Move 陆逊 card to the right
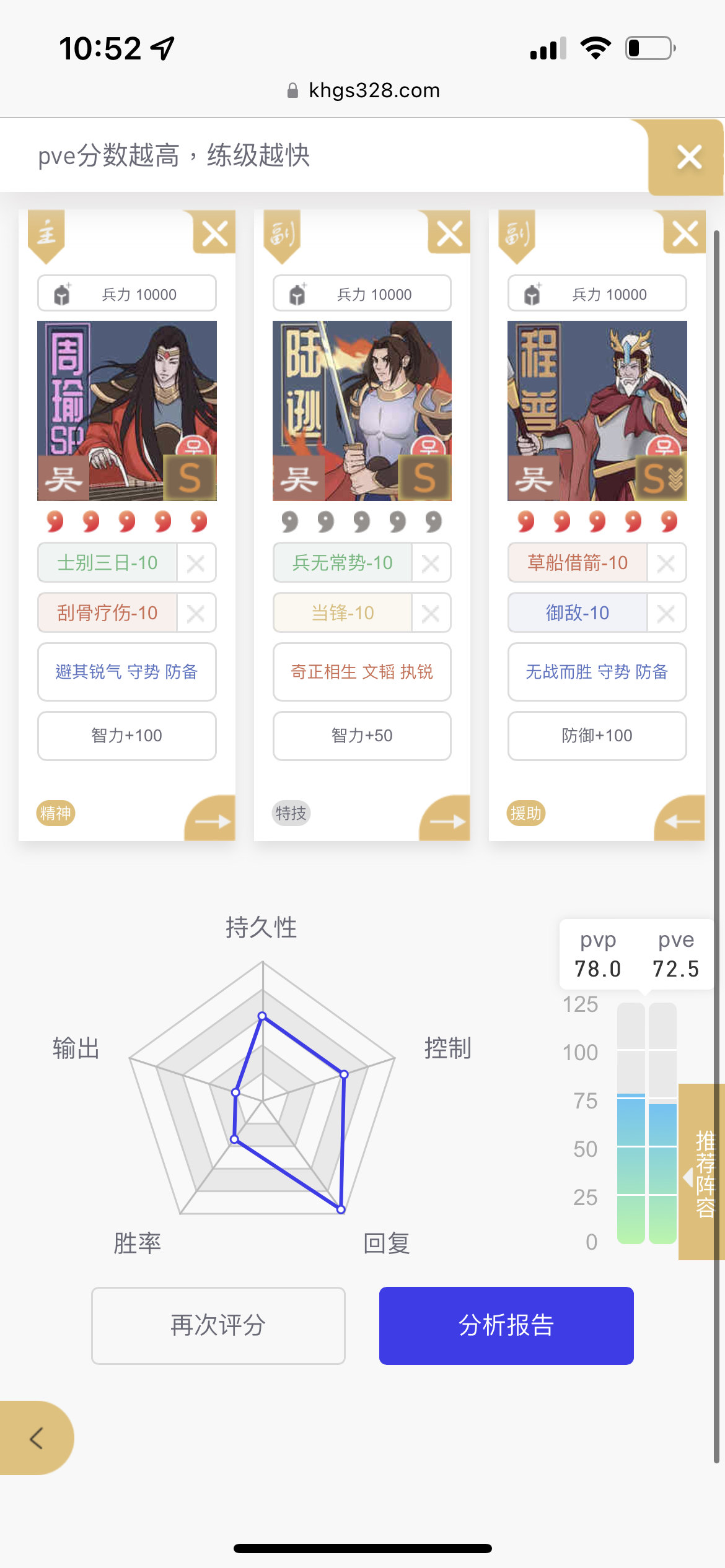Viewport: 725px width, 1568px height. (x=446, y=819)
